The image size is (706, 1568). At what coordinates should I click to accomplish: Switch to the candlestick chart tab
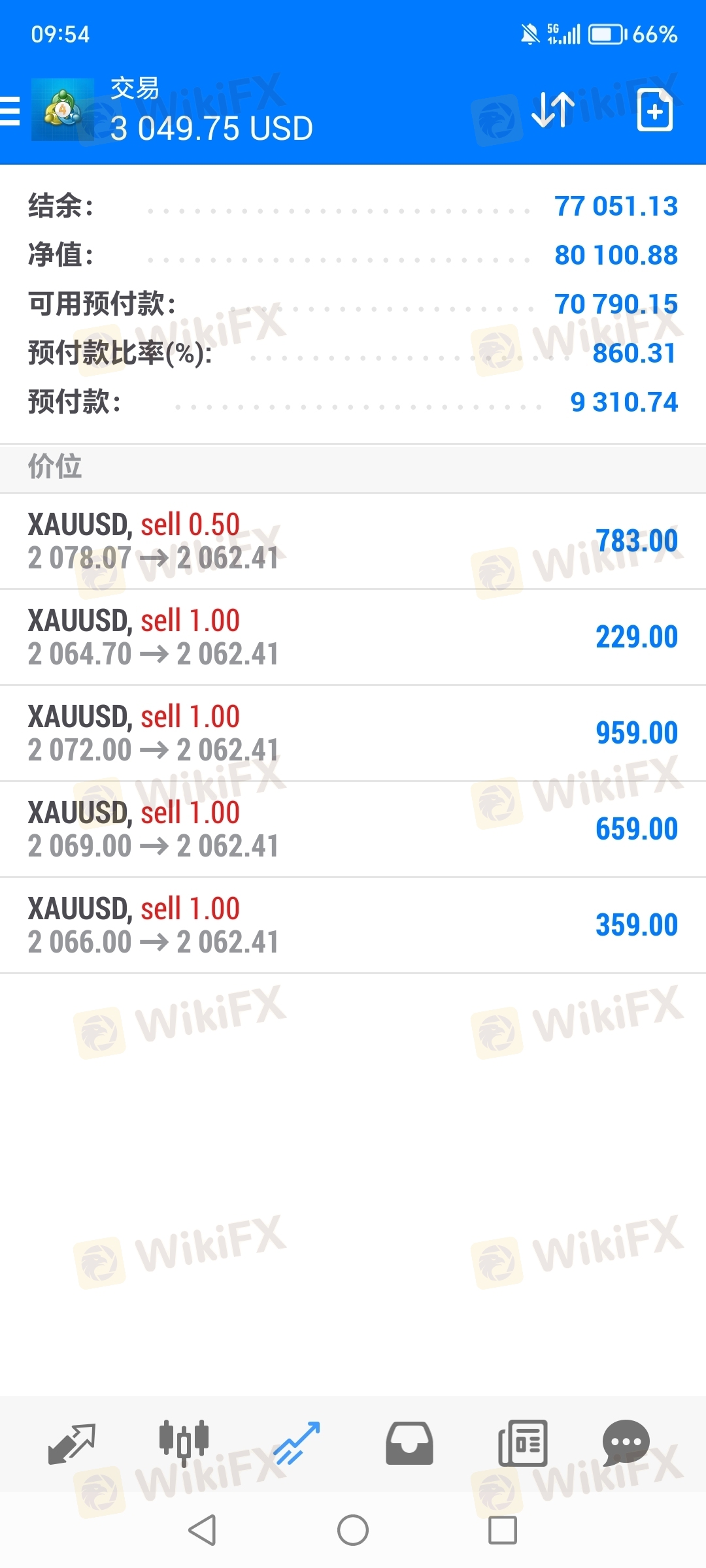coord(184,1443)
